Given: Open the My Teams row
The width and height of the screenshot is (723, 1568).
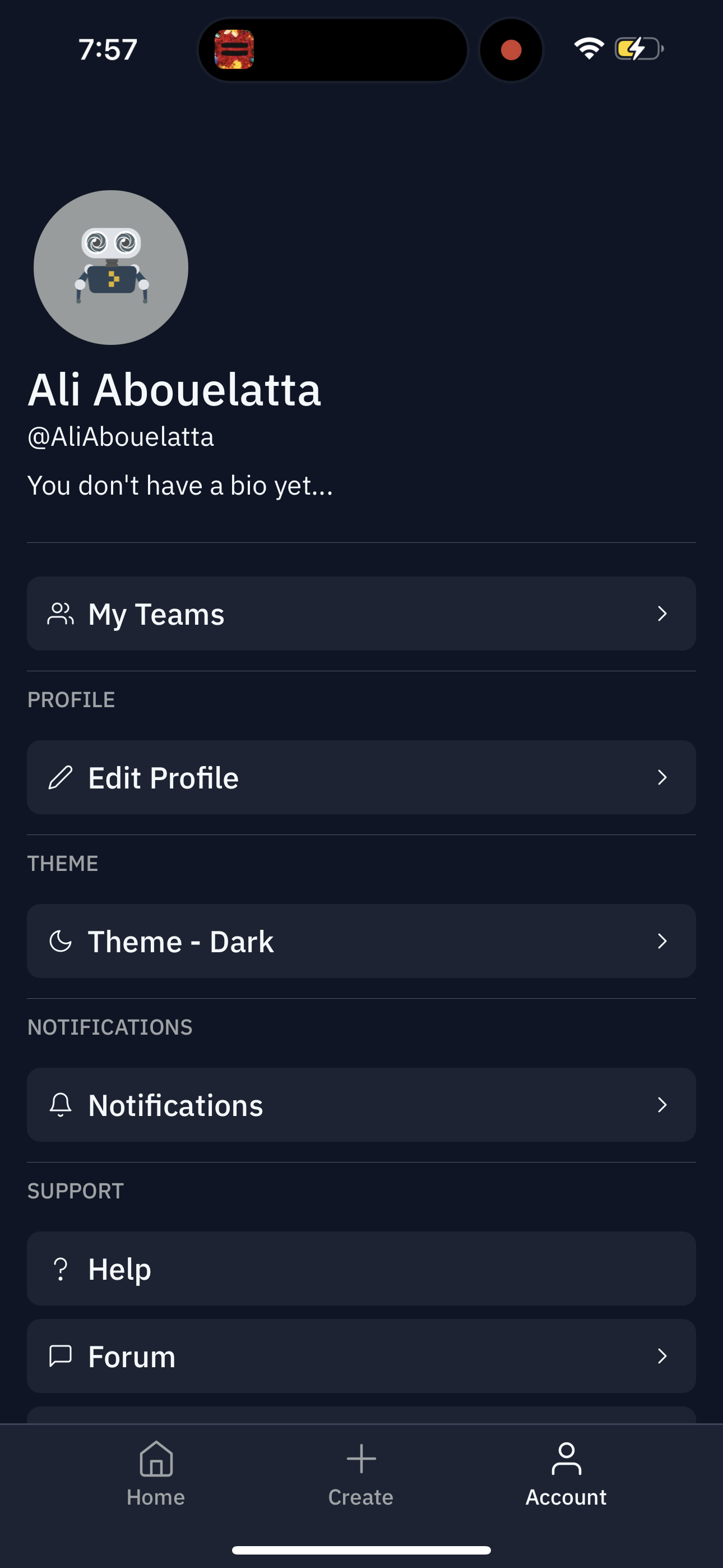Looking at the screenshot, I should pyautogui.click(x=361, y=614).
